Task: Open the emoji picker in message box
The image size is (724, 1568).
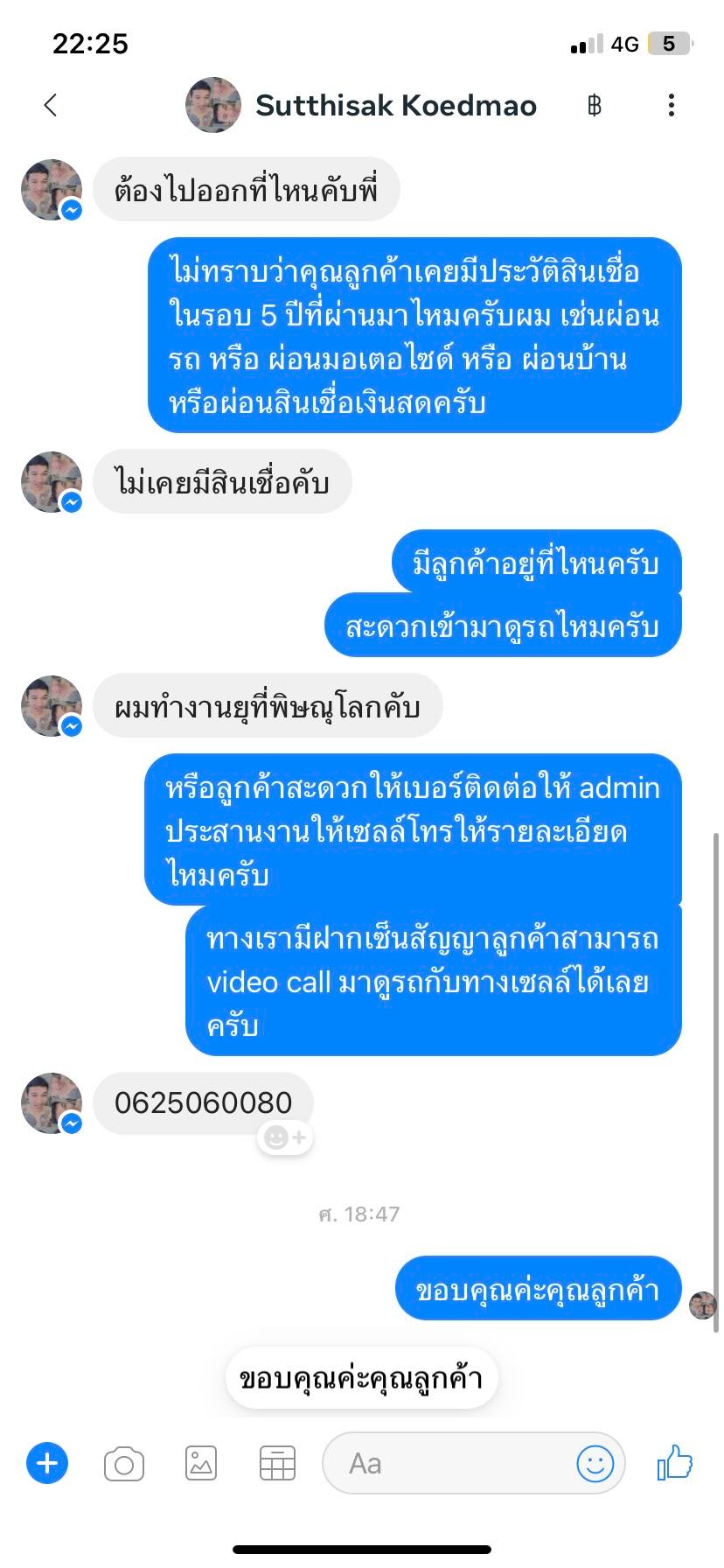Action: pos(595,1463)
